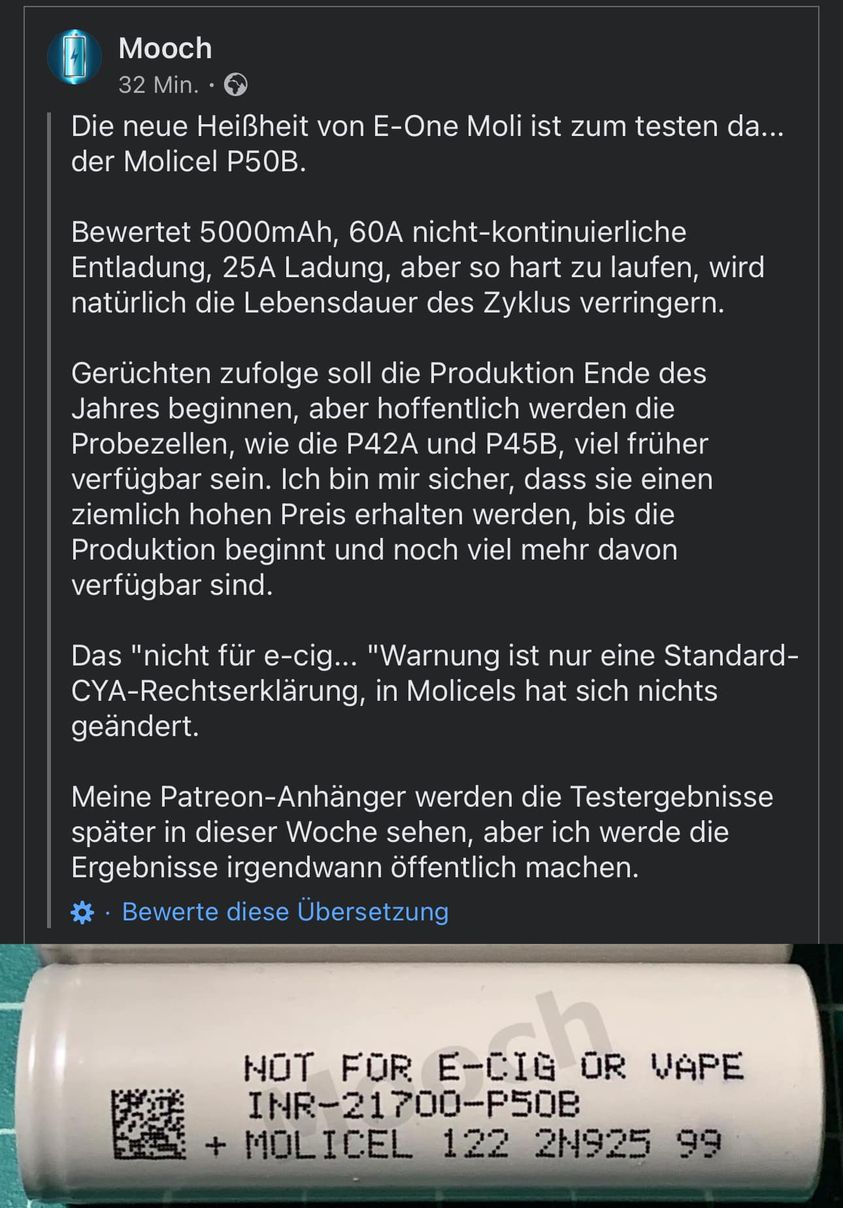The width and height of the screenshot is (843, 1208).
Task: Tap Bewerte diese Übersetzung link
Action: pyautogui.click(x=285, y=912)
